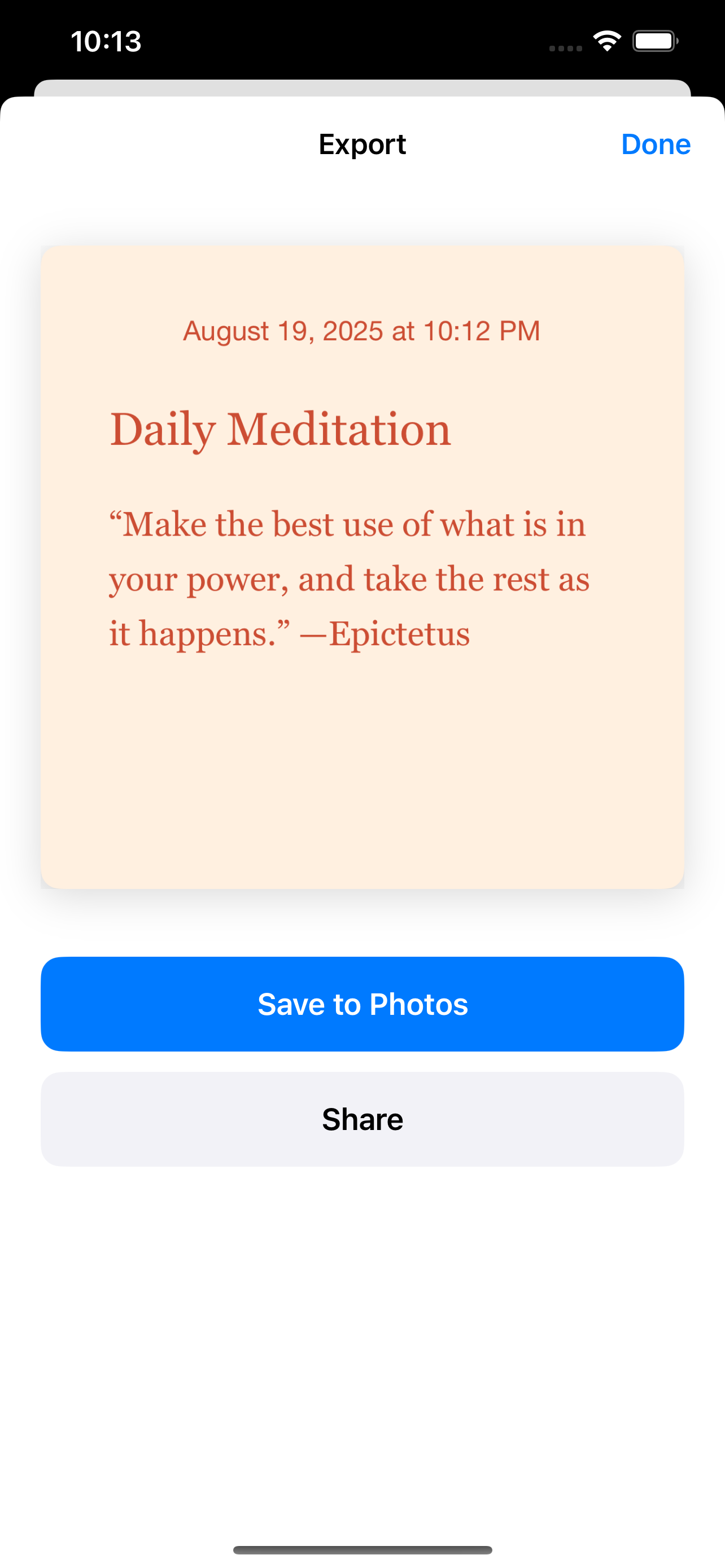The image size is (725, 1568).
Task: Tap Done to close the Export sheet
Action: pos(655,144)
